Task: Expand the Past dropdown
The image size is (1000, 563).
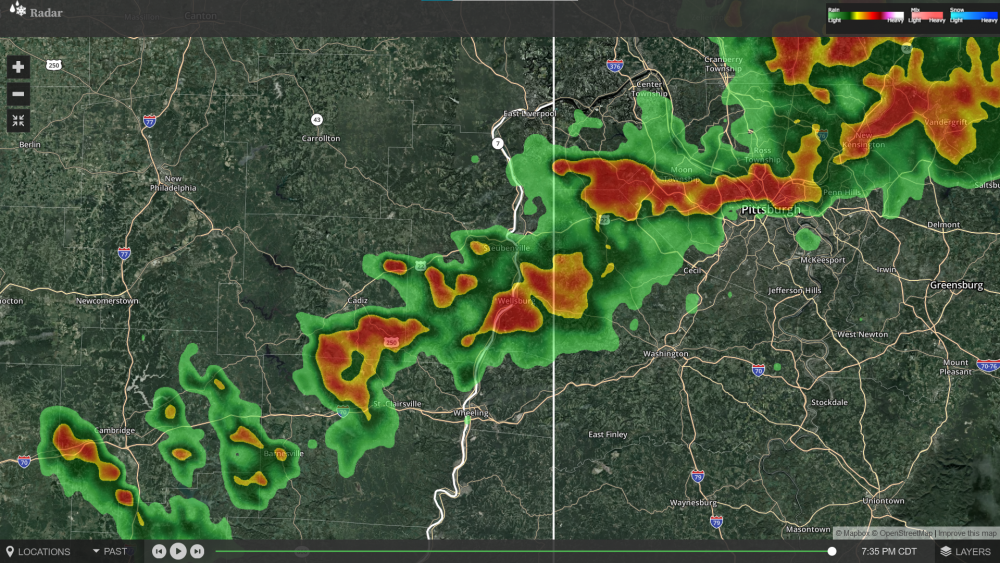Action: (109, 551)
